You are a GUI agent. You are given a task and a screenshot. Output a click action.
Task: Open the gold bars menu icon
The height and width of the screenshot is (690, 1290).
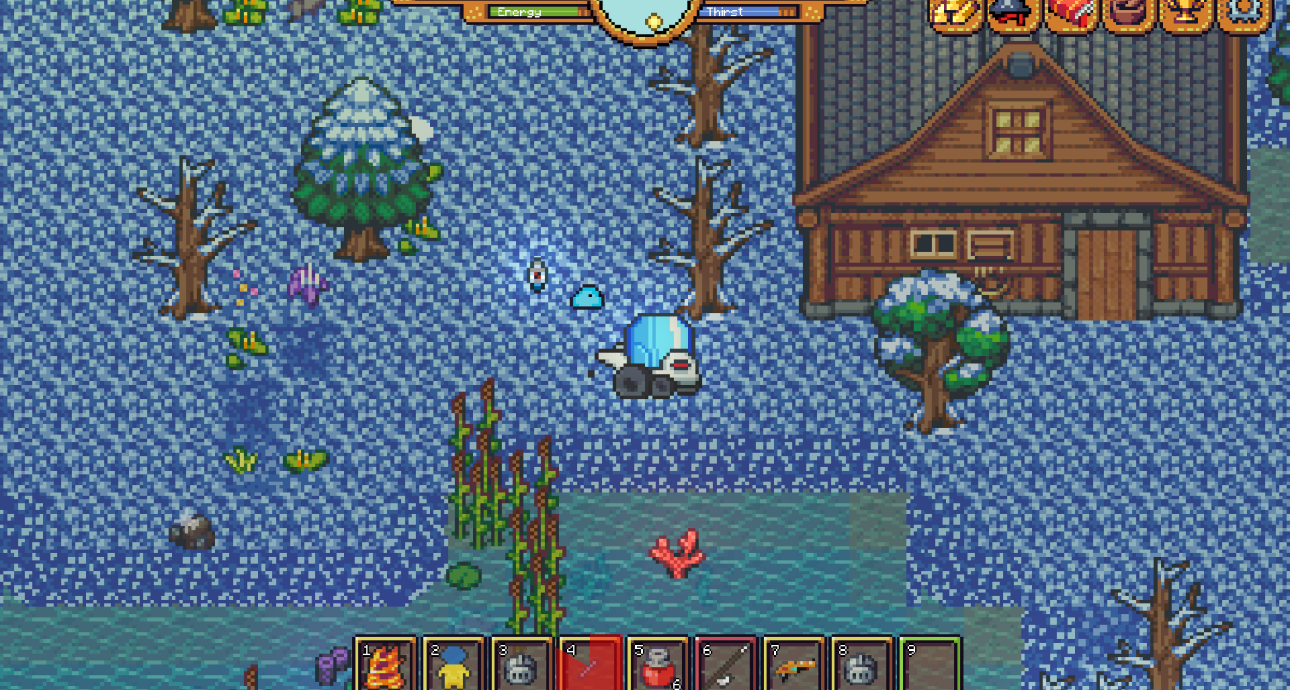(x=956, y=14)
